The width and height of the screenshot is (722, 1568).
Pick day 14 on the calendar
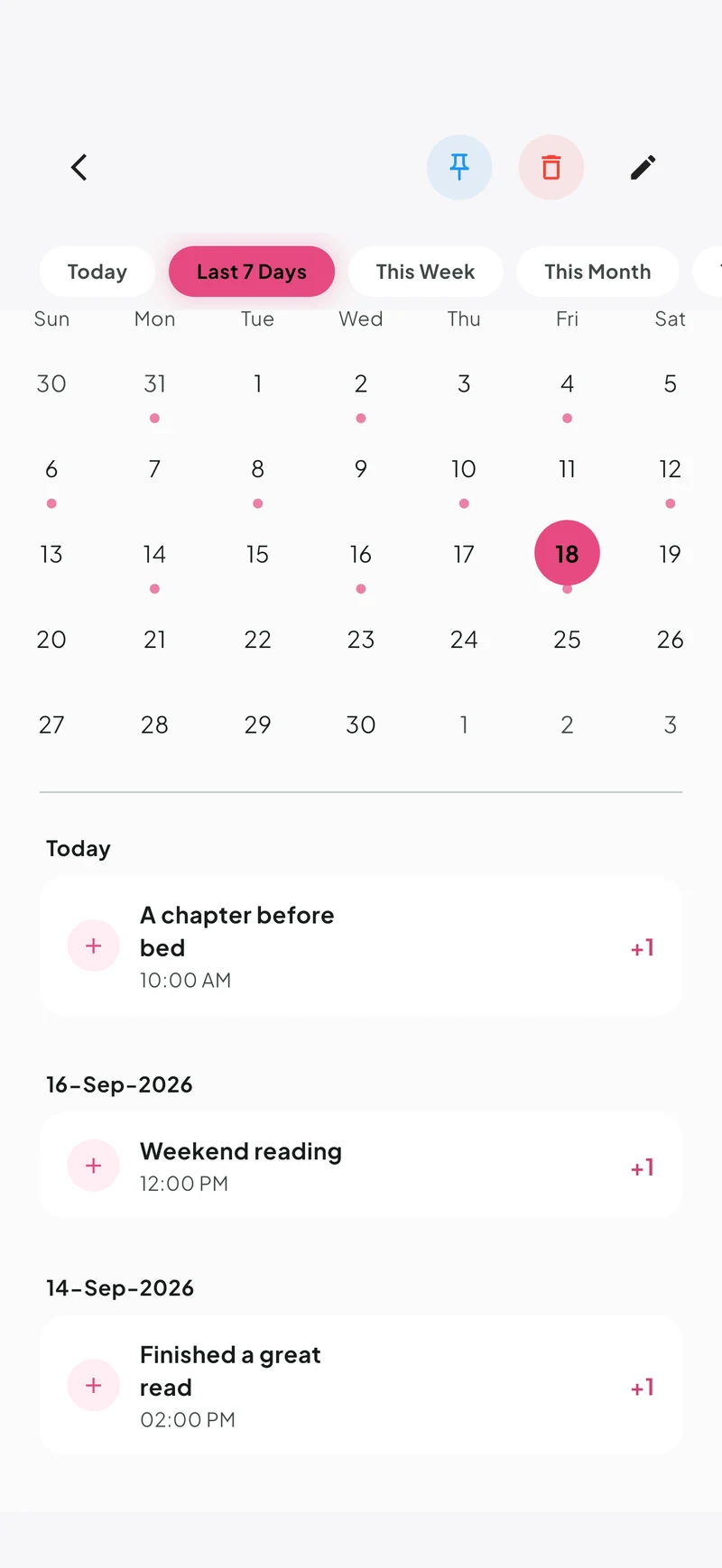[154, 554]
